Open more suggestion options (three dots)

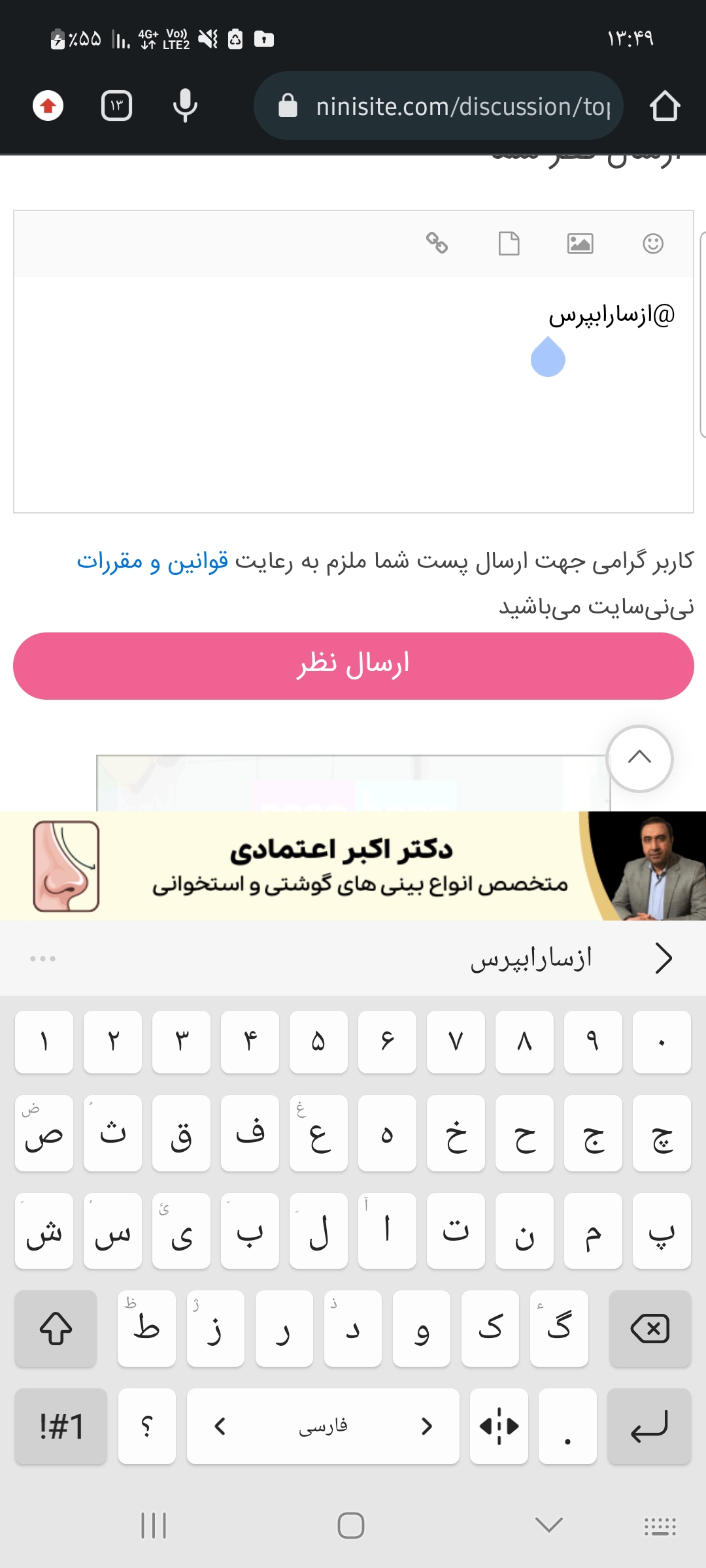tap(43, 958)
